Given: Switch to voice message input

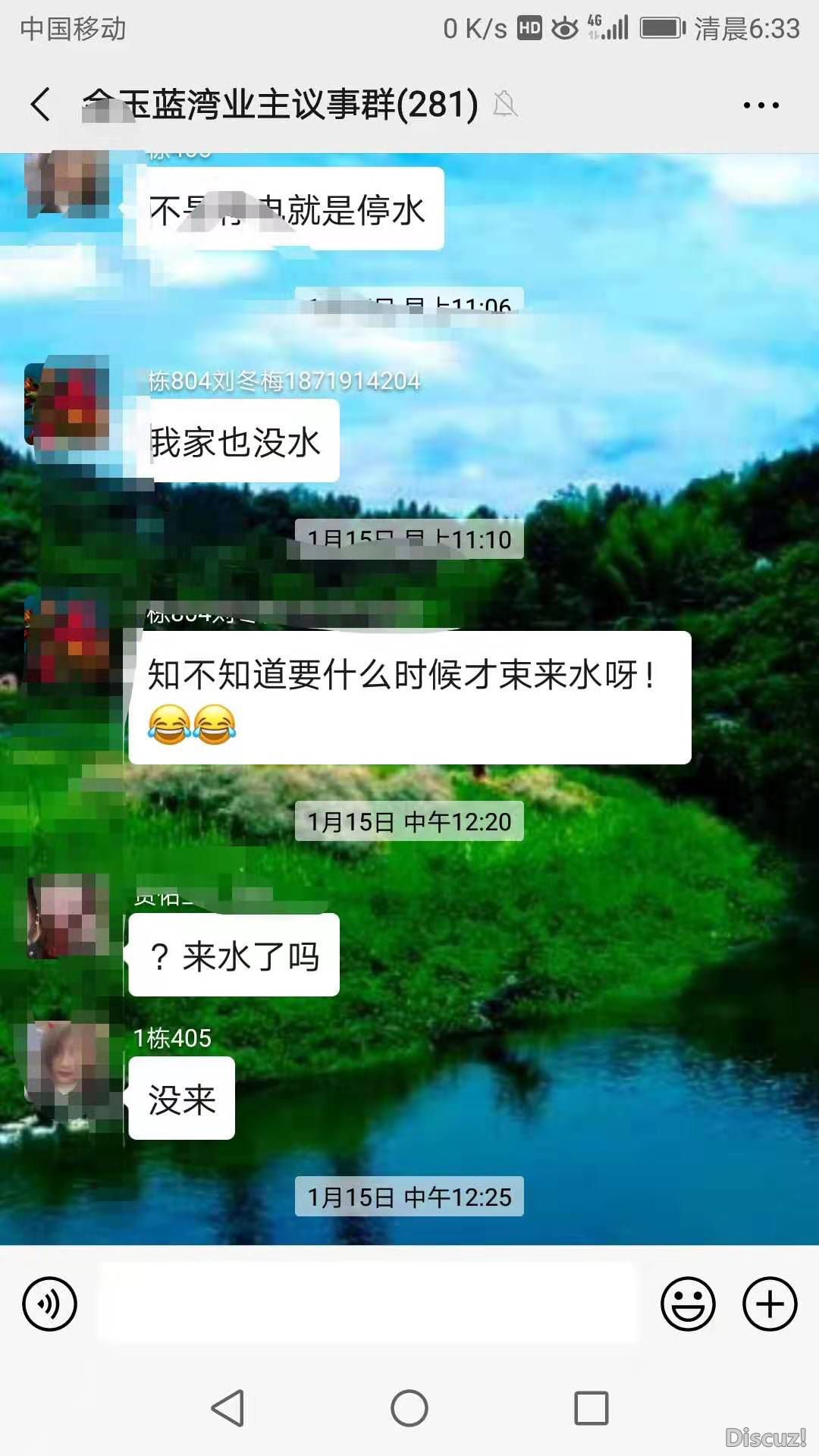Looking at the screenshot, I should pos(50,1304).
